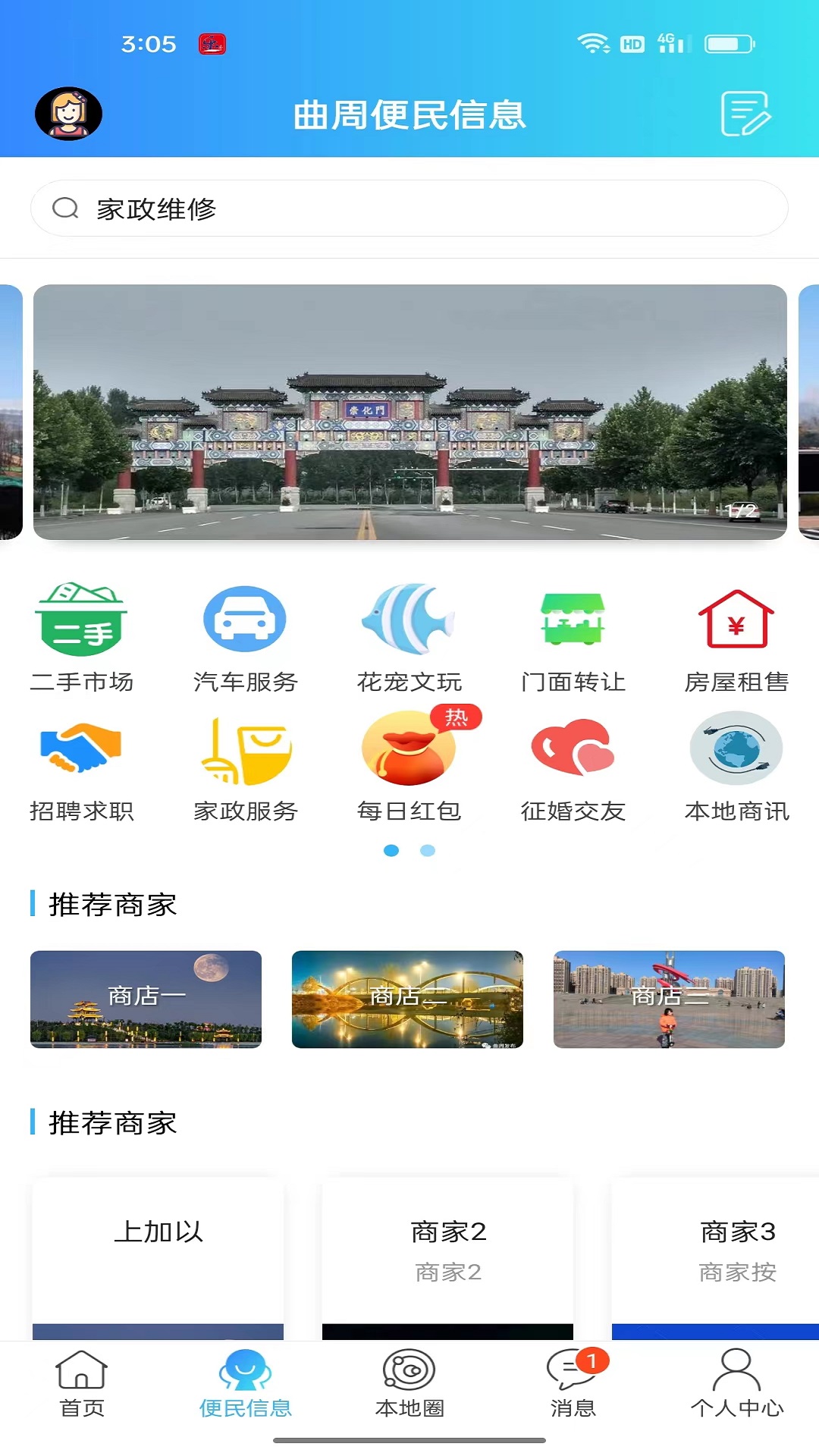This screenshot has width=819, height=1456.
Task: Select the second carousel pagination dot
Action: [x=428, y=851]
